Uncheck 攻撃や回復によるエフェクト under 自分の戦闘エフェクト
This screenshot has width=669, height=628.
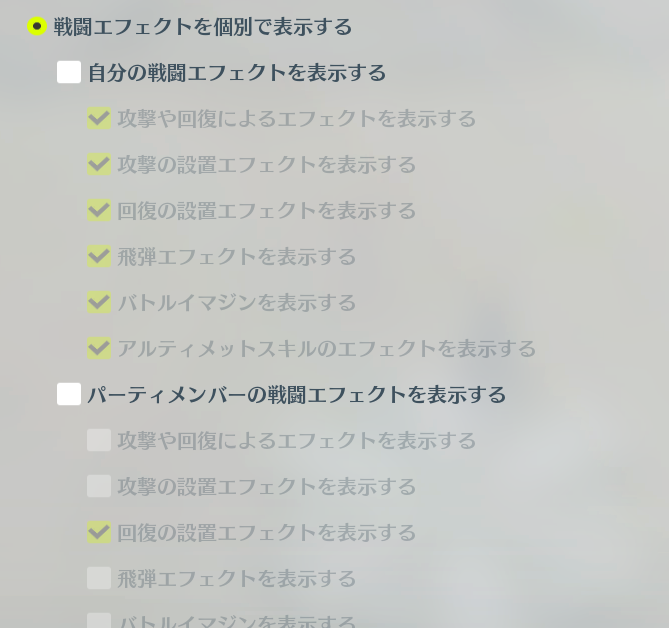coord(99,119)
